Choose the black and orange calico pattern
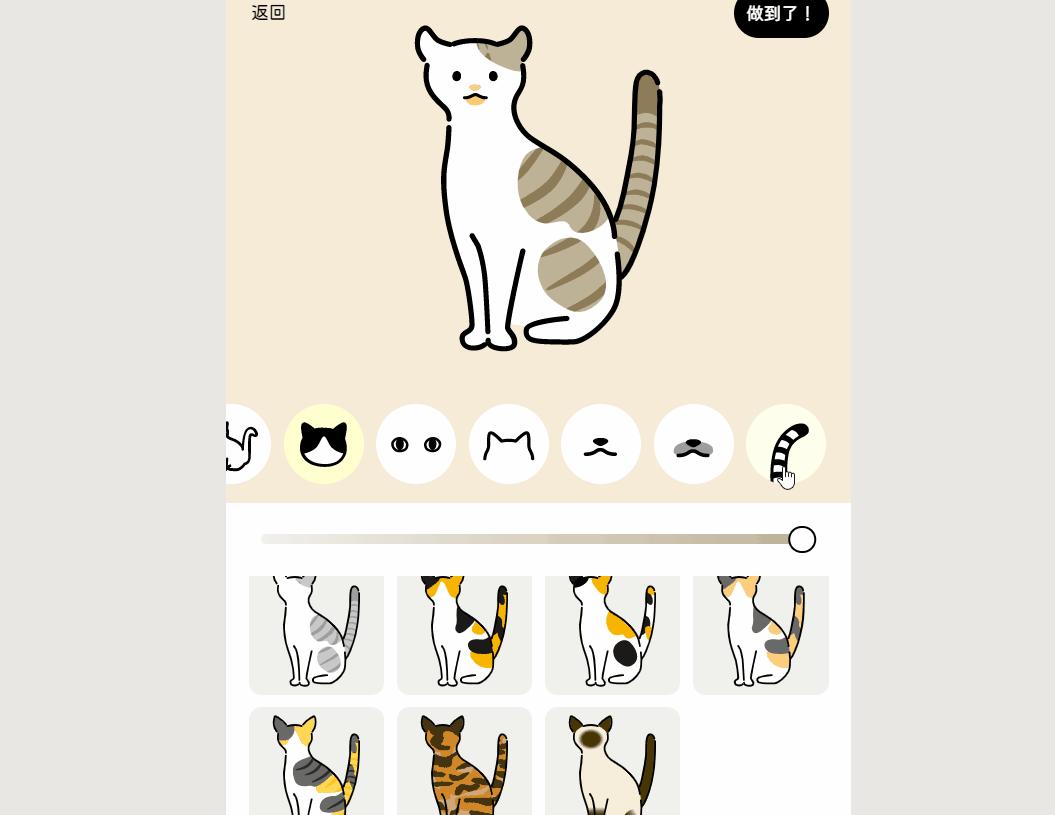Screen dimensions: 1055x815 pyautogui.click(x=464, y=635)
